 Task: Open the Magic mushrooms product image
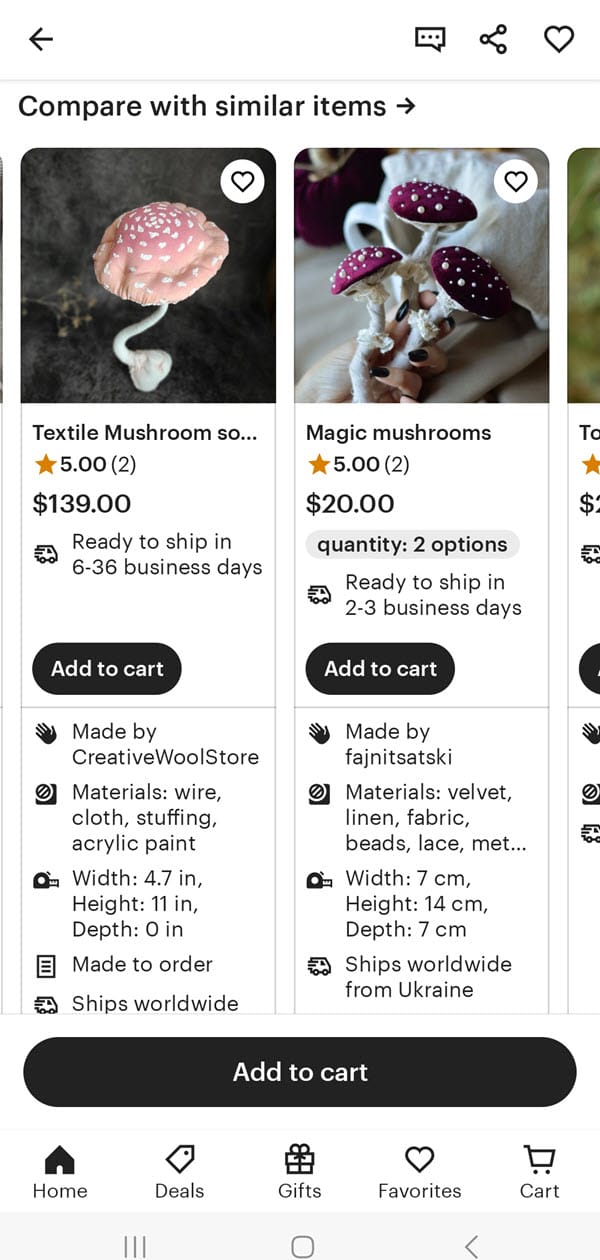coord(421,290)
